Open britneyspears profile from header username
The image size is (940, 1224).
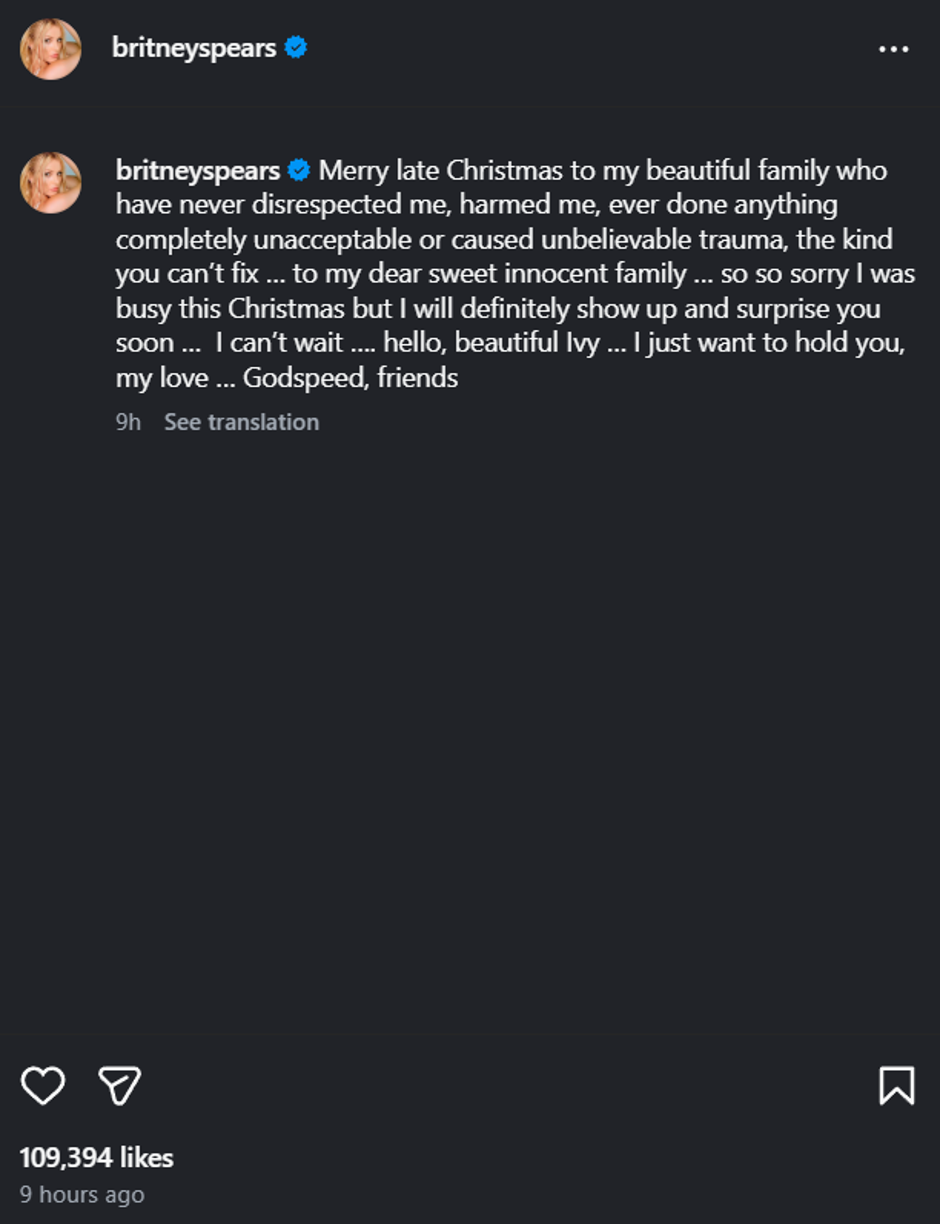194,47
